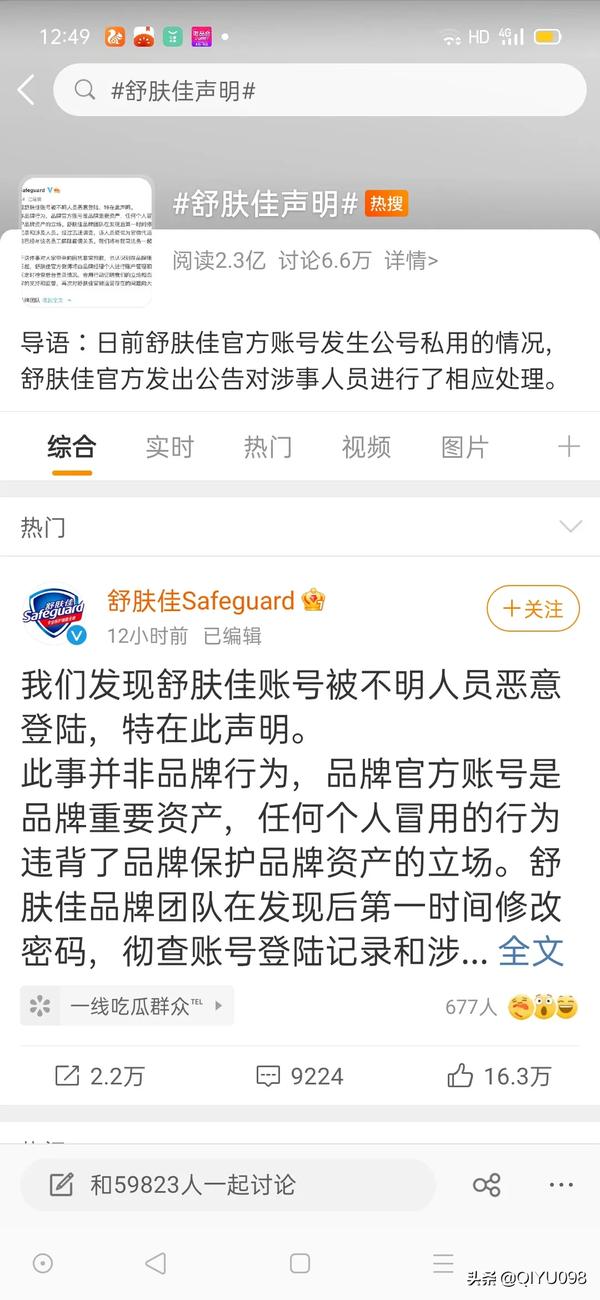This screenshot has width=600, height=1300.
Task: Open 舒肤佳Safeguard profile avatar
Action: tap(54, 616)
